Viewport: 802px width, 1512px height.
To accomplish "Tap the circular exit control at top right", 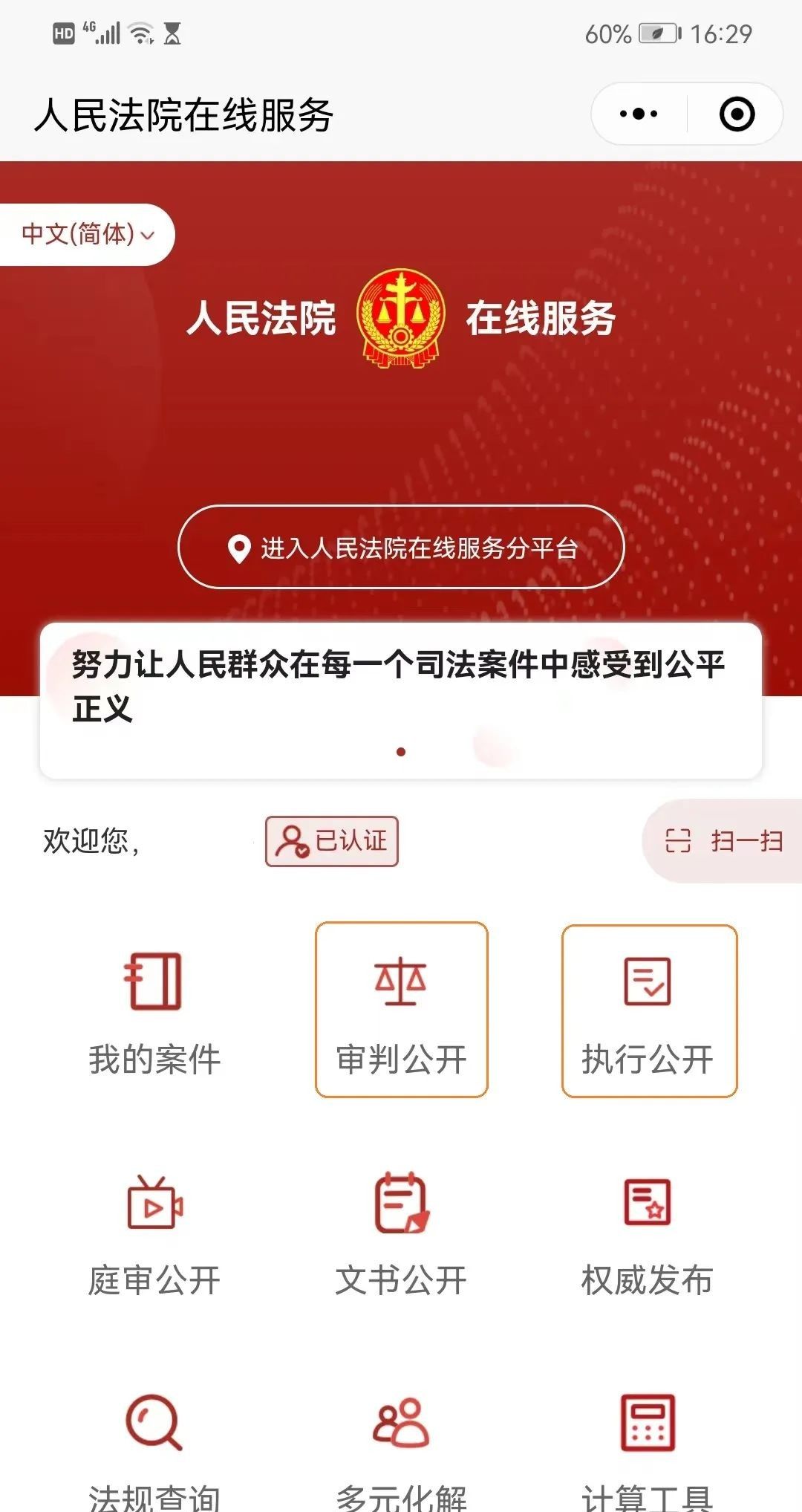I will pyautogui.click(x=736, y=113).
